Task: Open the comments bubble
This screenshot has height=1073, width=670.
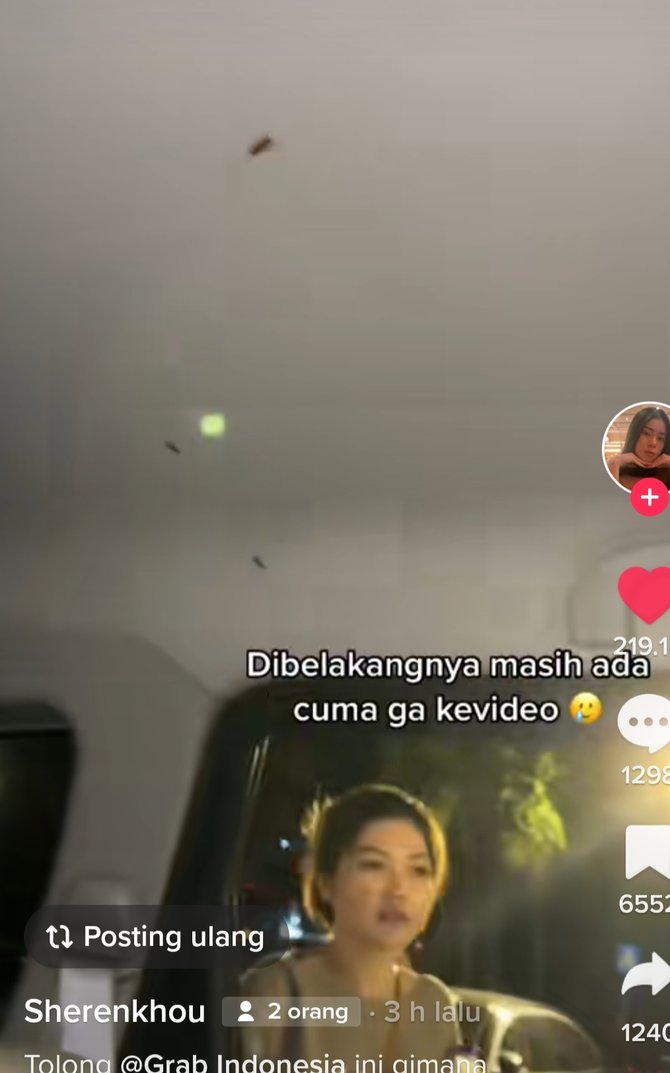Action: pyautogui.click(x=645, y=722)
